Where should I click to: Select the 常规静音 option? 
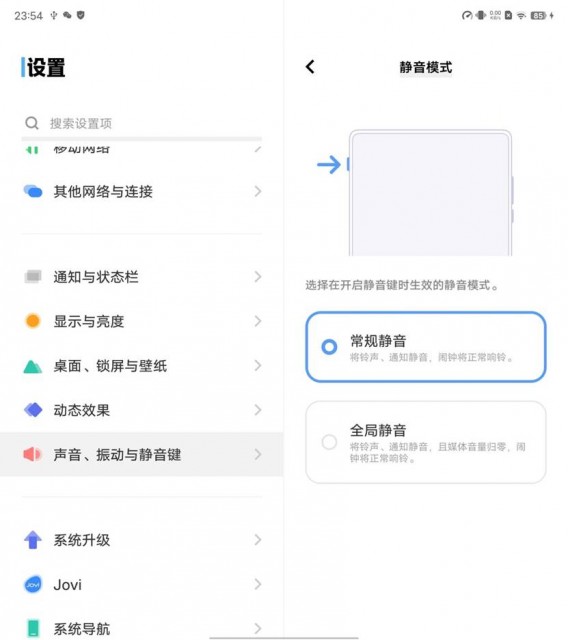426,347
